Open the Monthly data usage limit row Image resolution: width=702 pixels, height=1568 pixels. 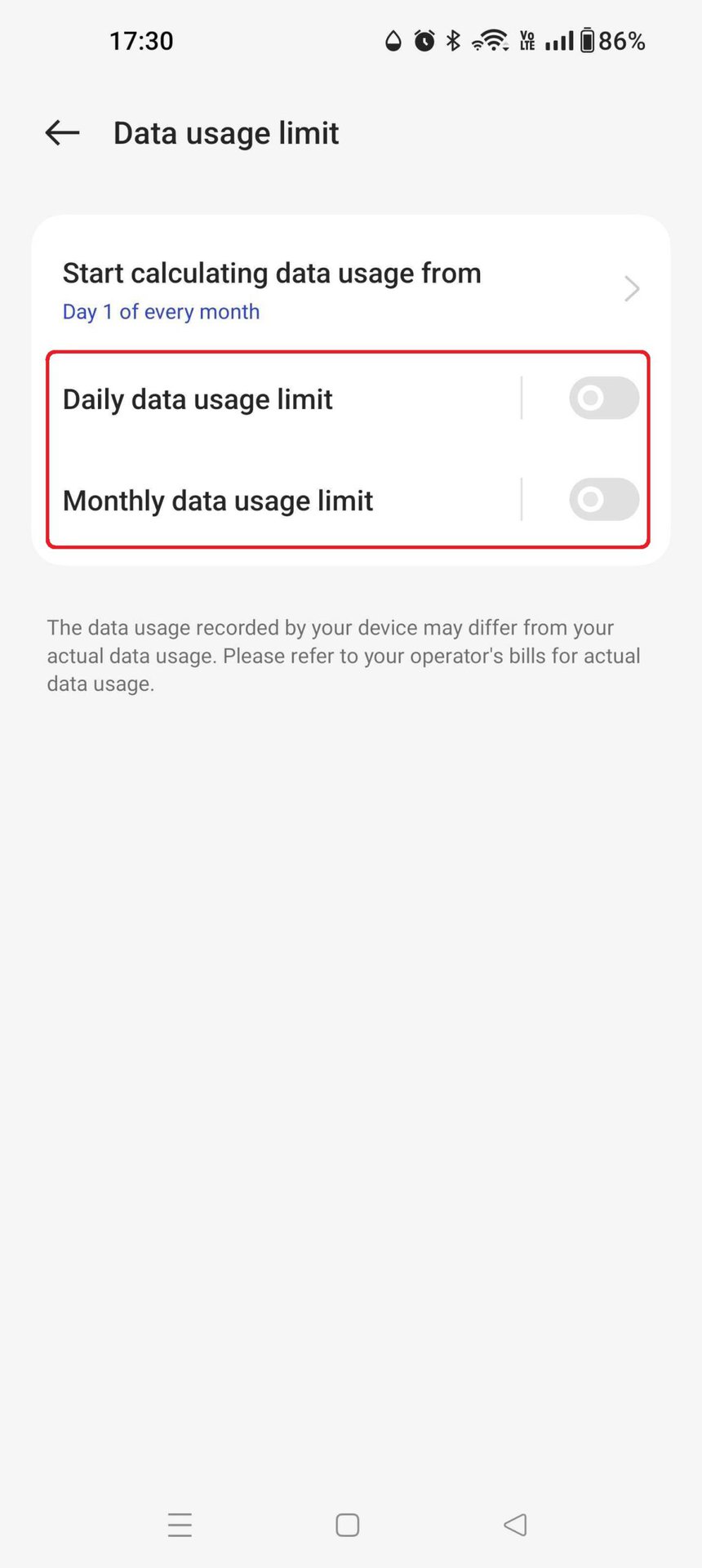point(245,501)
